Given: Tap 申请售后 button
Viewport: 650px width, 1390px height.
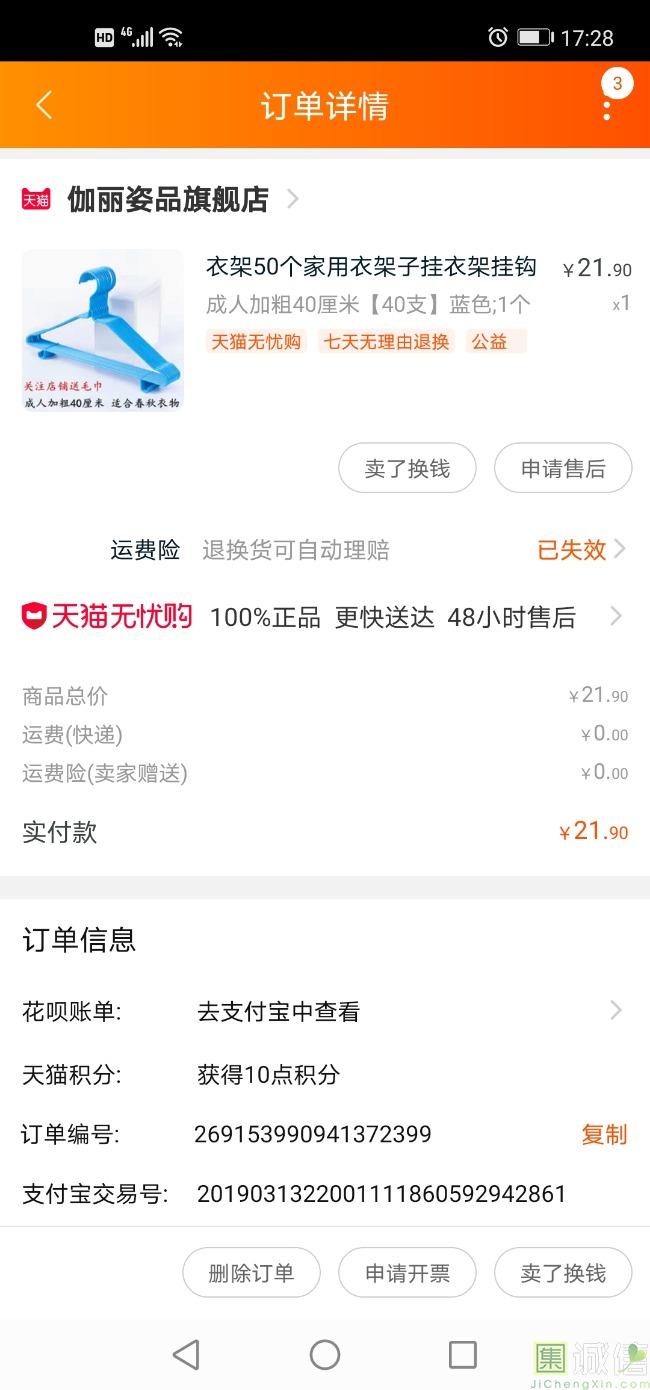Looking at the screenshot, I should tap(563, 468).
